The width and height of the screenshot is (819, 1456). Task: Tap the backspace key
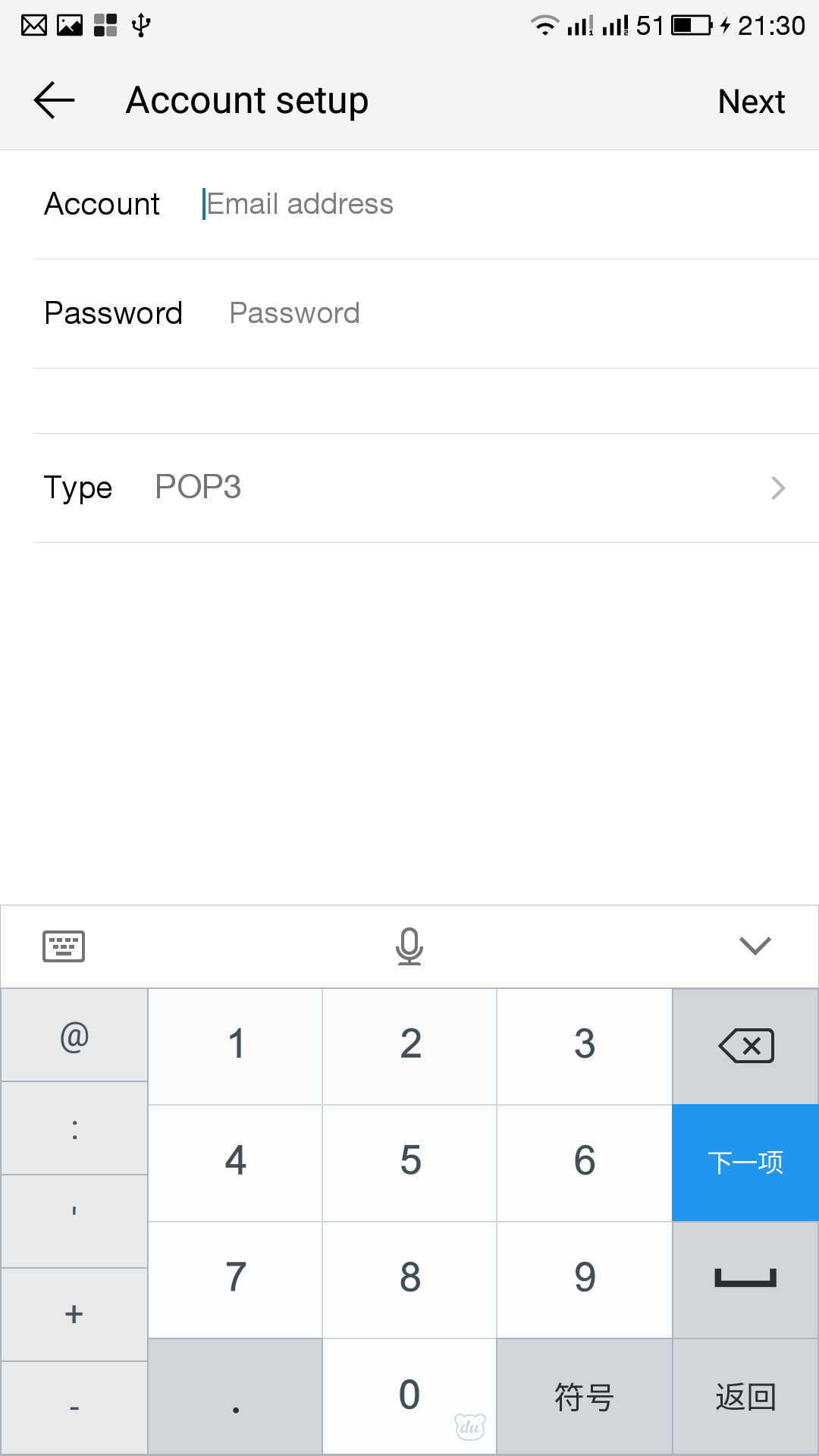point(745,1046)
